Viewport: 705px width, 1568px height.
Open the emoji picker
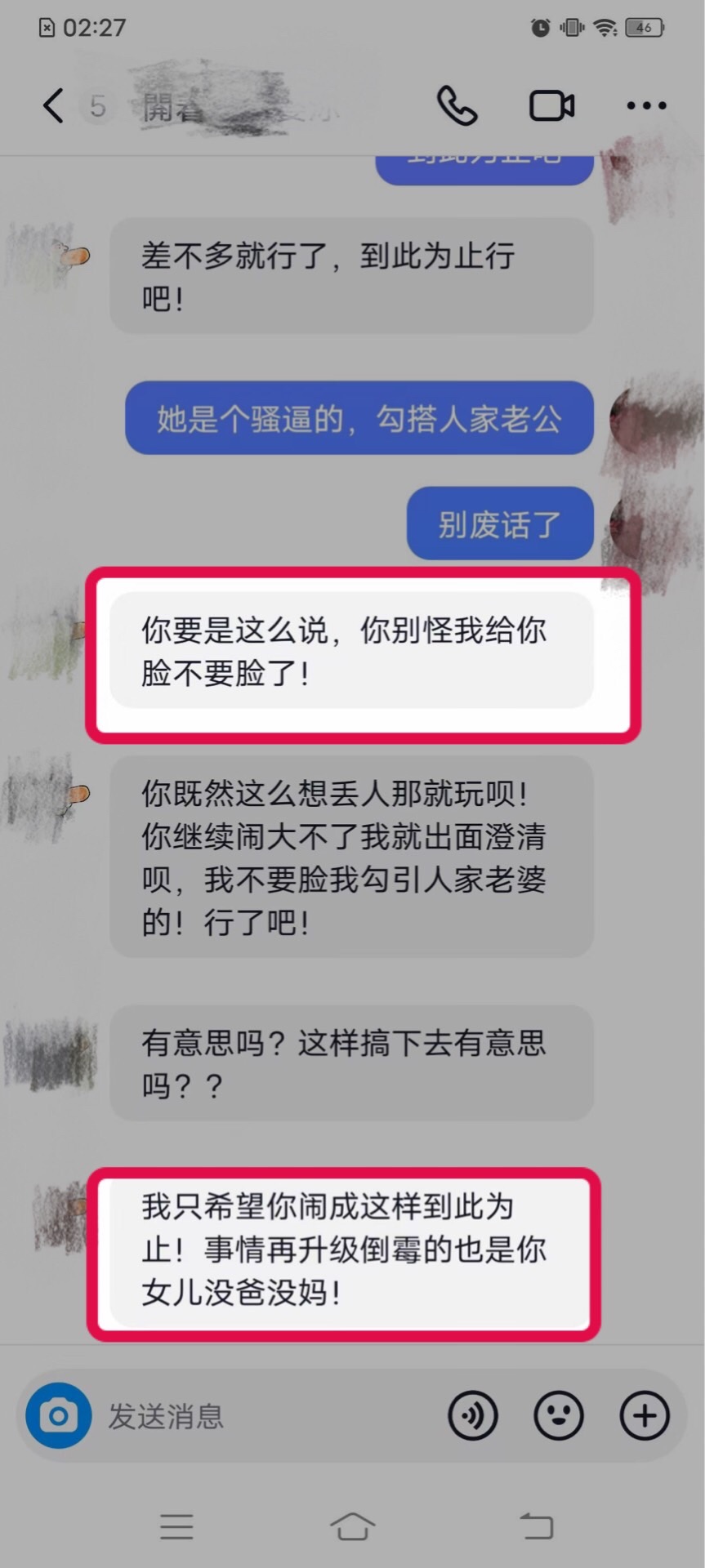point(559,1415)
